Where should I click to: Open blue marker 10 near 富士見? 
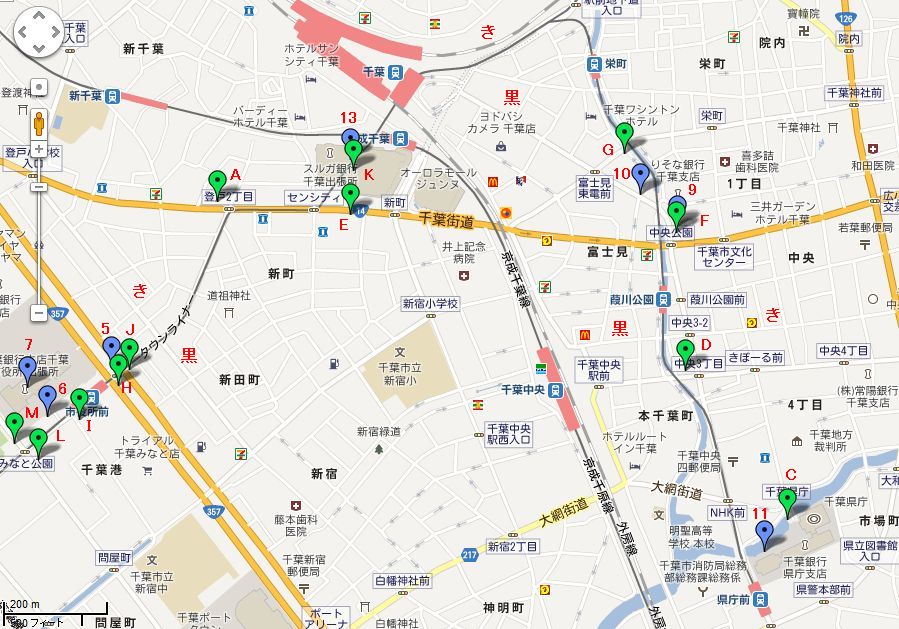pyautogui.click(x=641, y=175)
